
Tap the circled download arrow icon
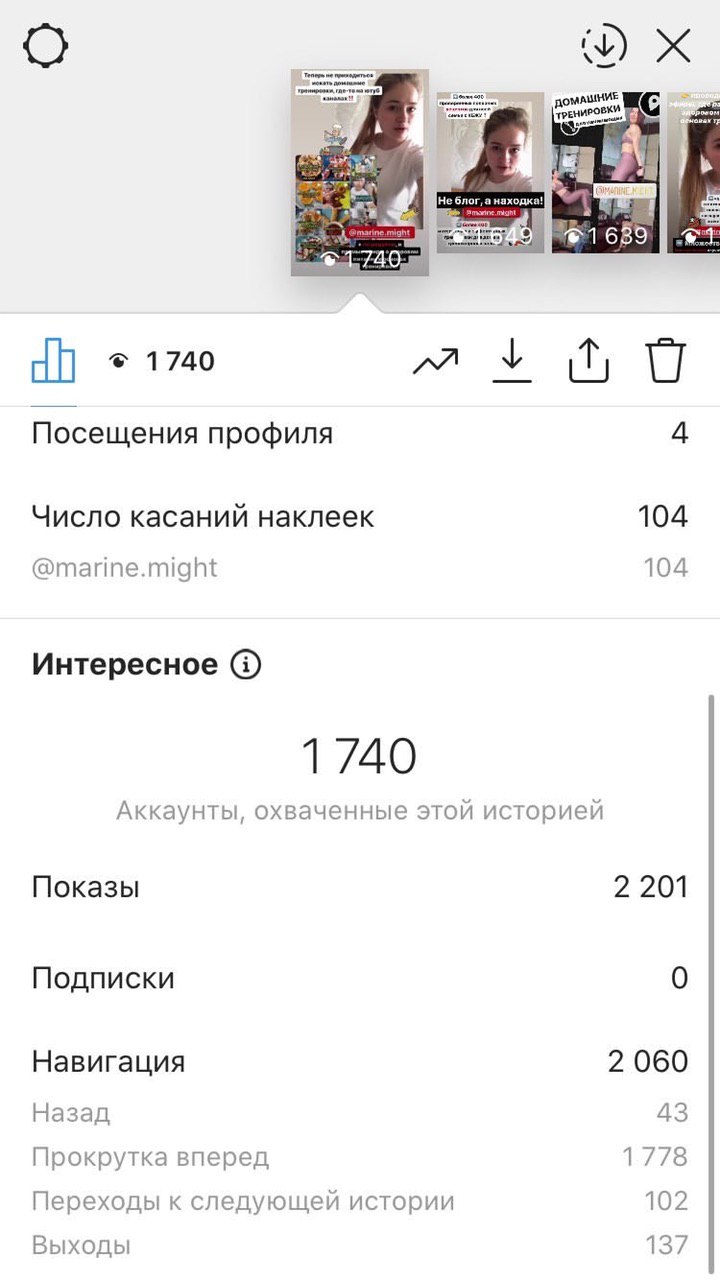(x=604, y=46)
